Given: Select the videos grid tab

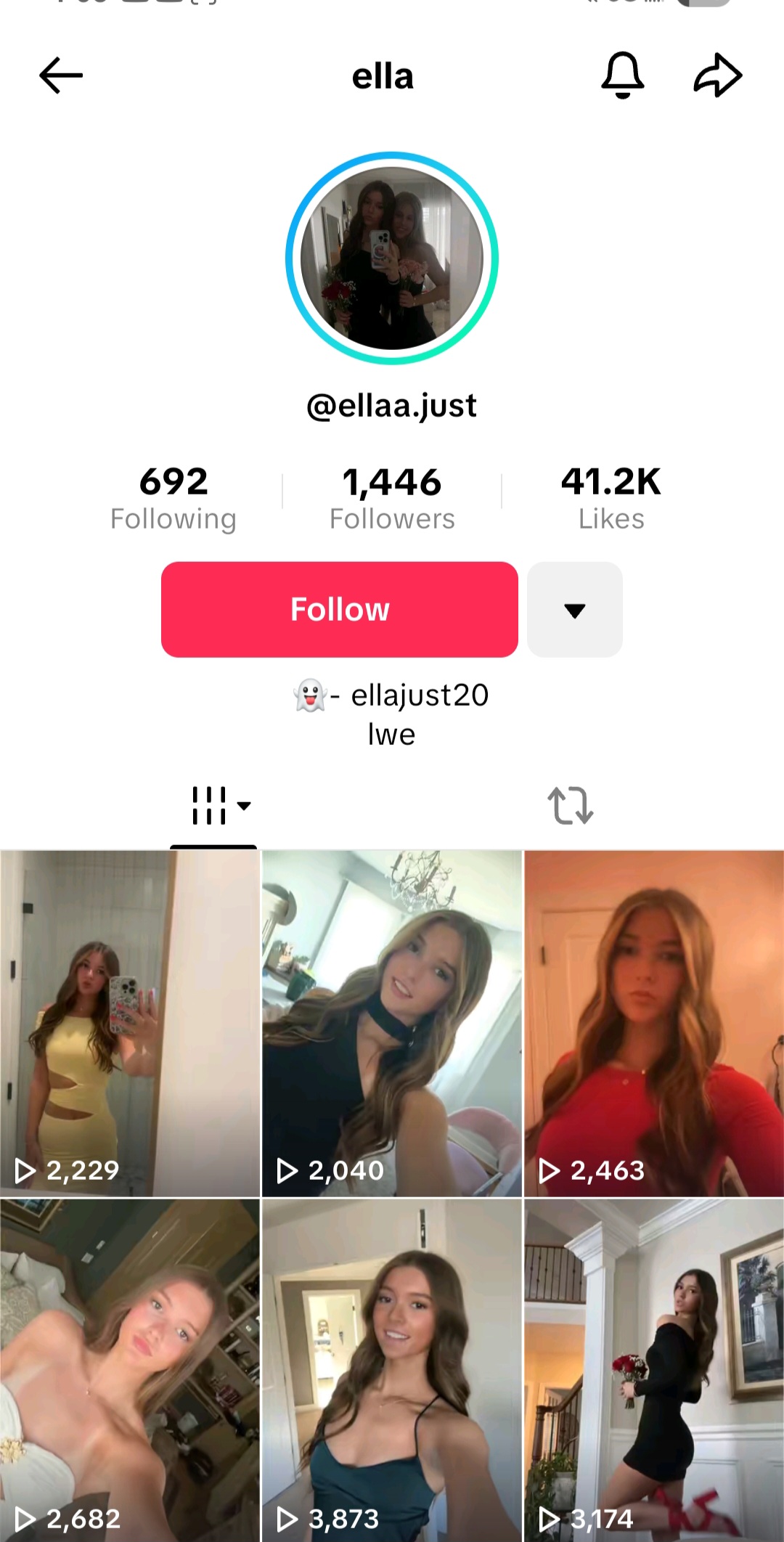Looking at the screenshot, I should (x=213, y=806).
